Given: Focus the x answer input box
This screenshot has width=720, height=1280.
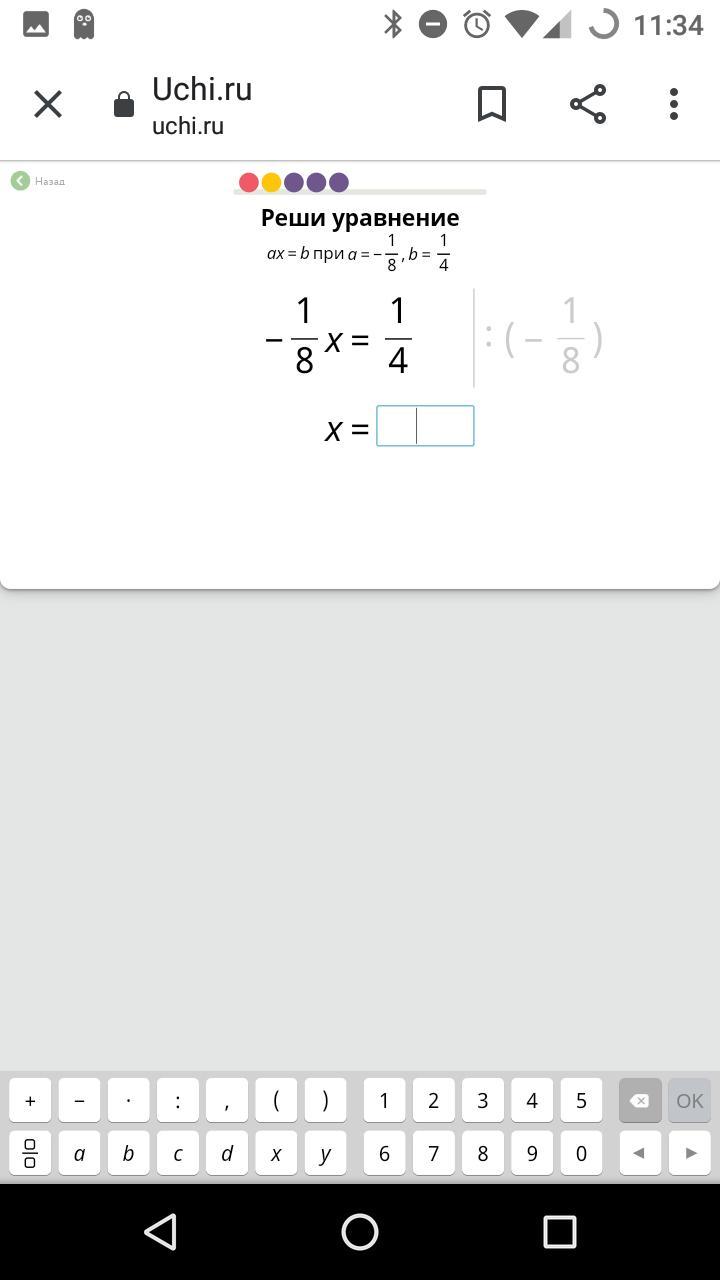Looking at the screenshot, I should tap(425, 426).
